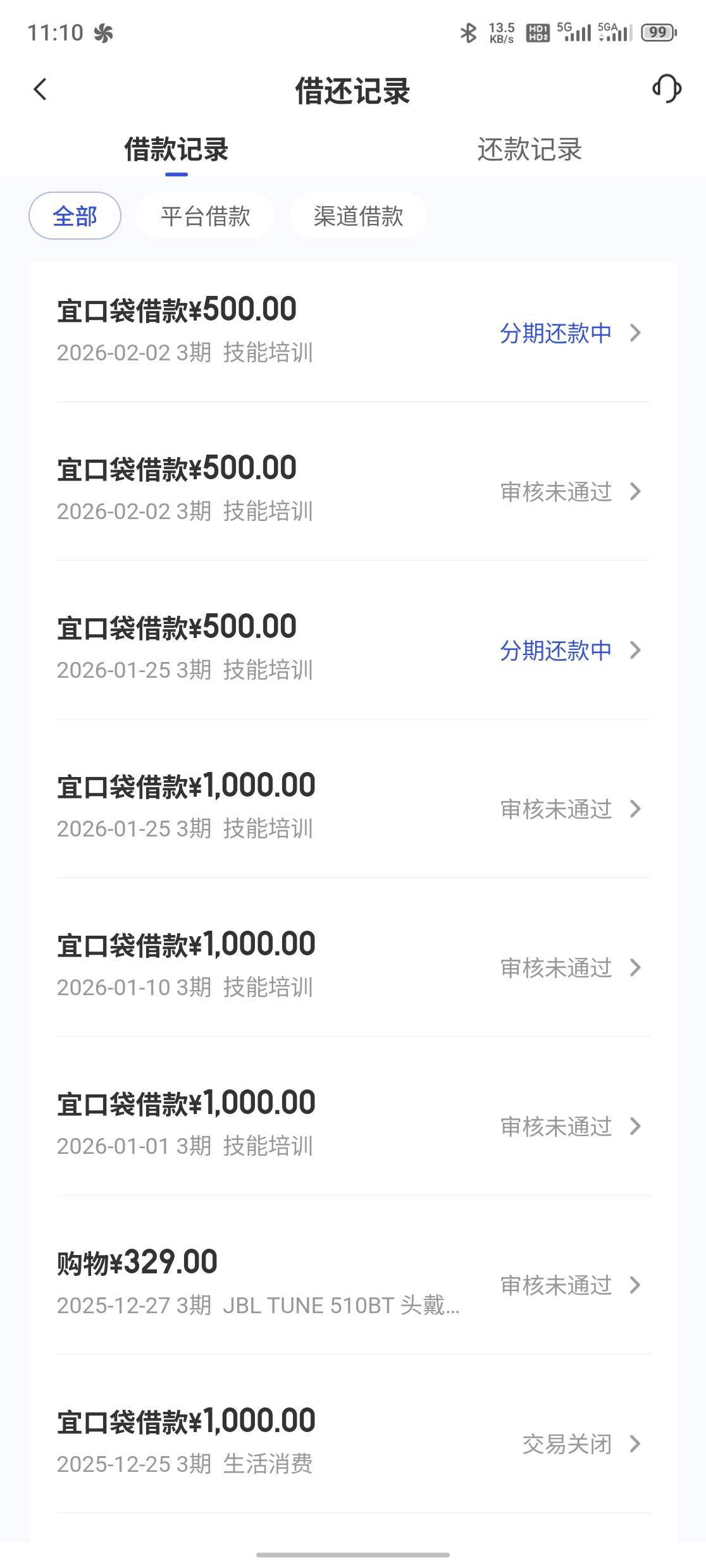This screenshot has width=706, height=1568.
Task: Filter by 平台借款
Action: [205, 216]
